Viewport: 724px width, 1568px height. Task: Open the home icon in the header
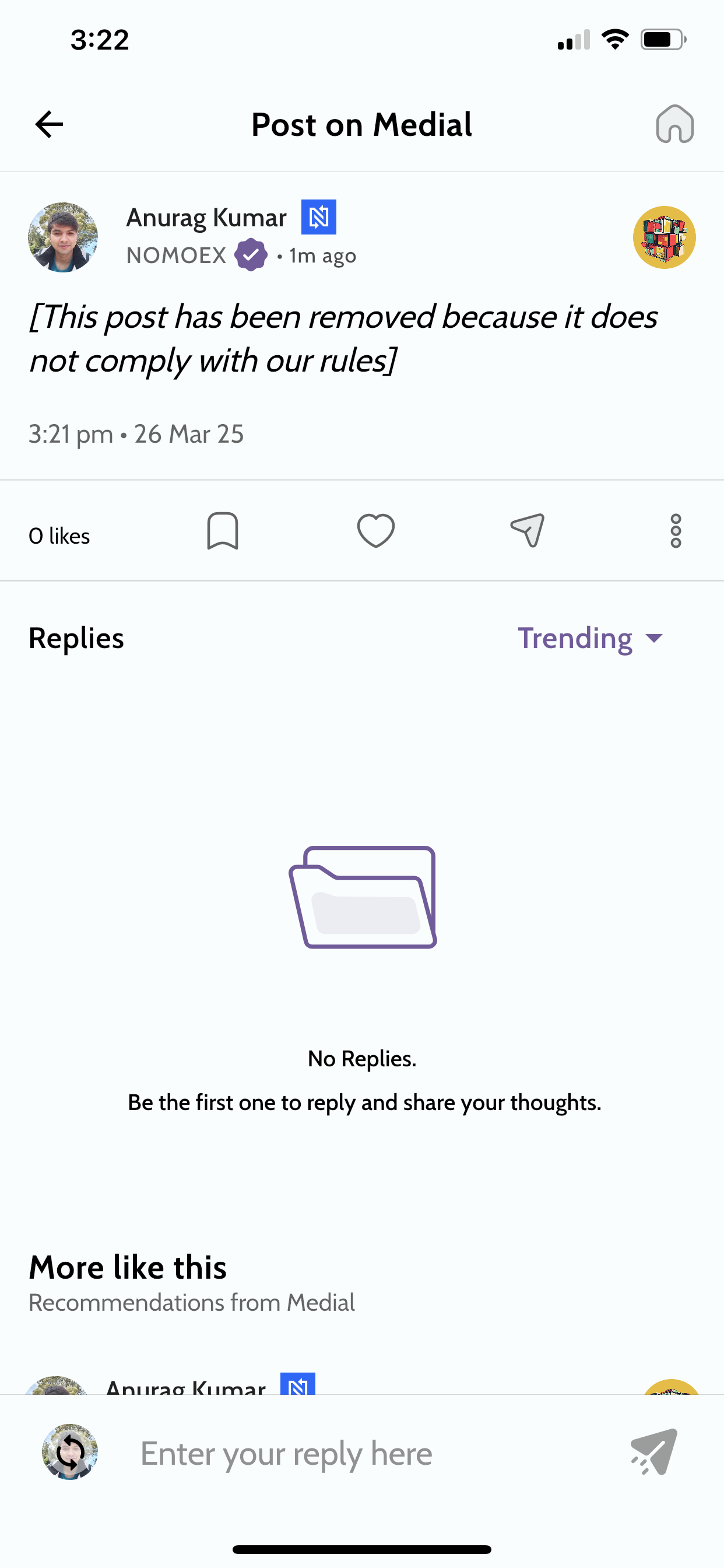click(674, 124)
